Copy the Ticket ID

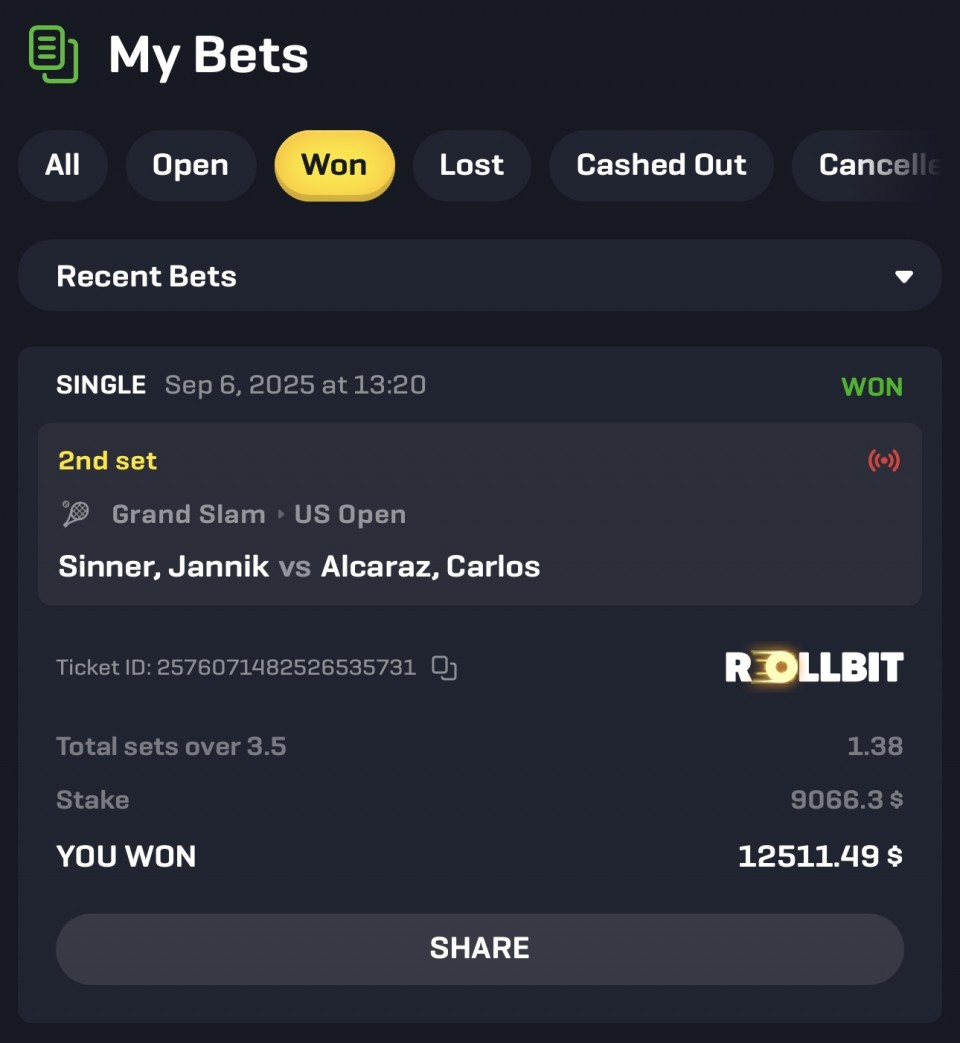coord(444,668)
